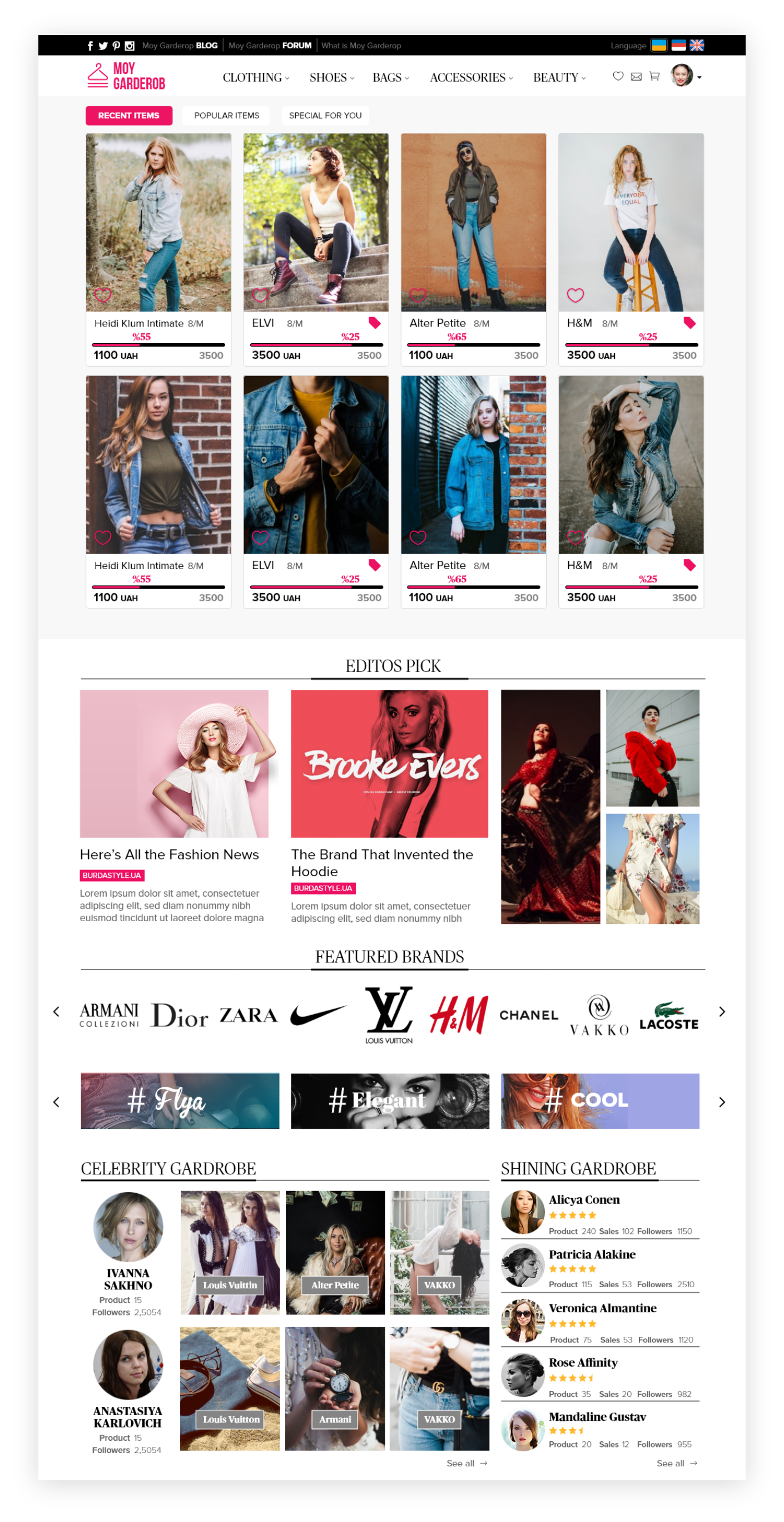
Task: Open the Dior brand logo
Action: pos(179,1015)
